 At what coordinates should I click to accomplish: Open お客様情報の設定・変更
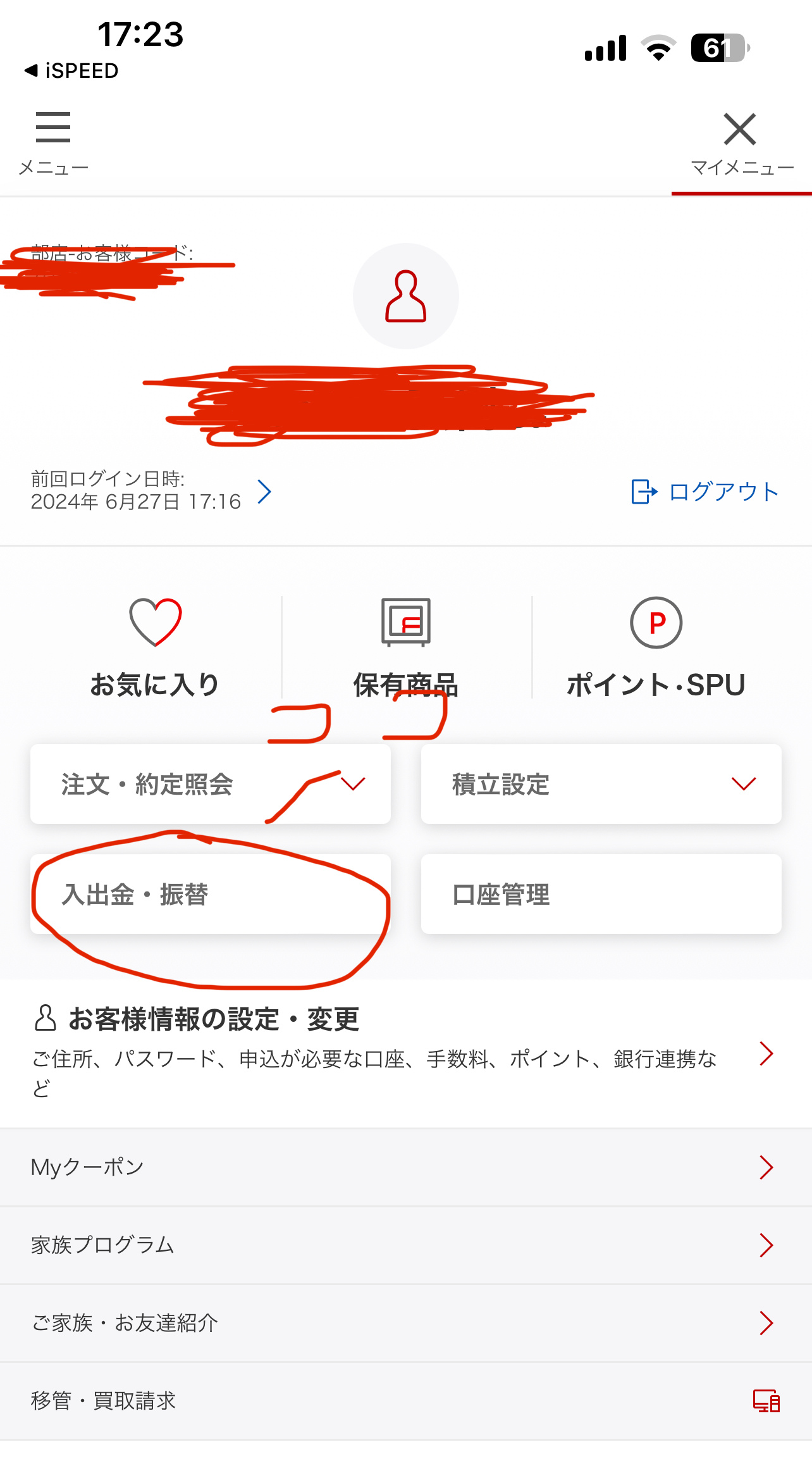[x=406, y=1053]
